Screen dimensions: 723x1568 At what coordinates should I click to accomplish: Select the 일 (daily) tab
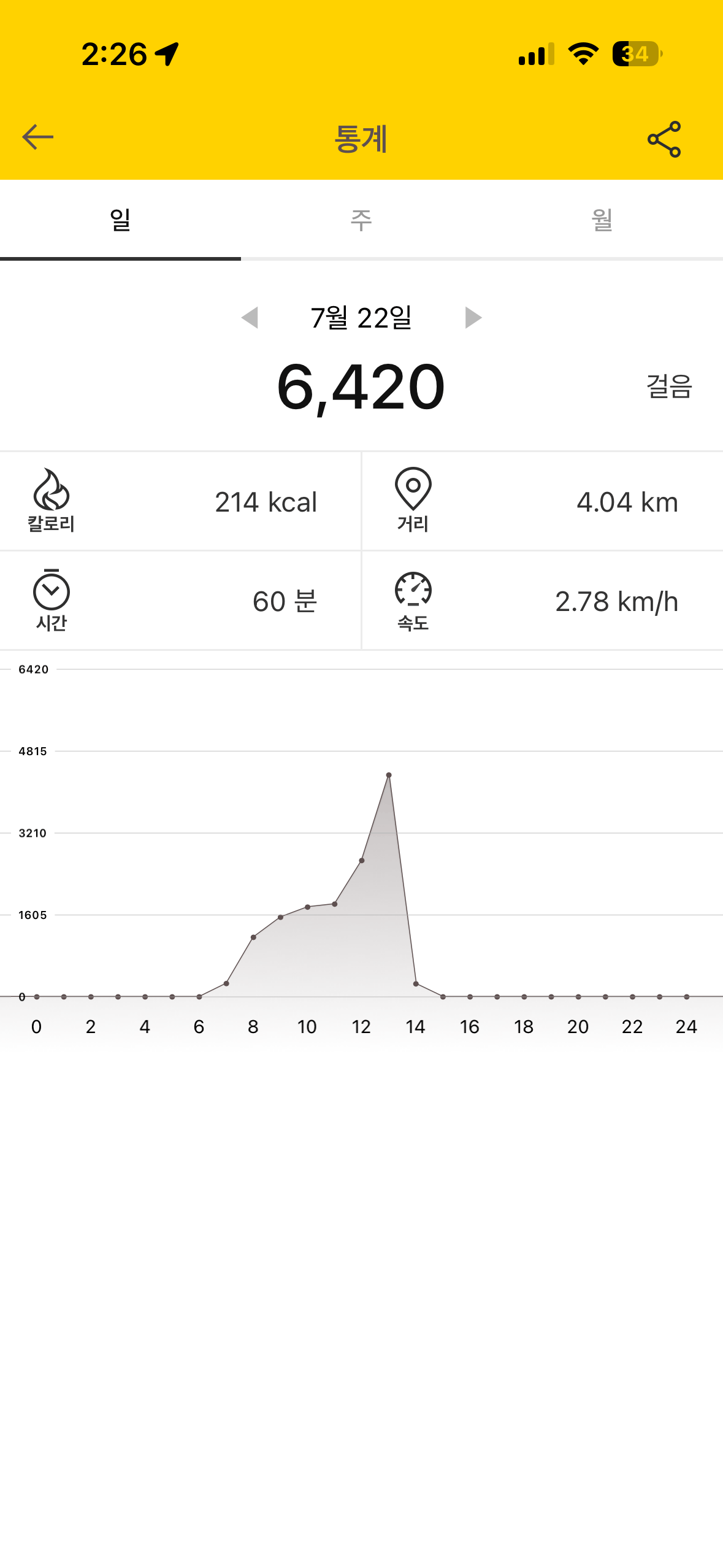[x=120, y=220]
